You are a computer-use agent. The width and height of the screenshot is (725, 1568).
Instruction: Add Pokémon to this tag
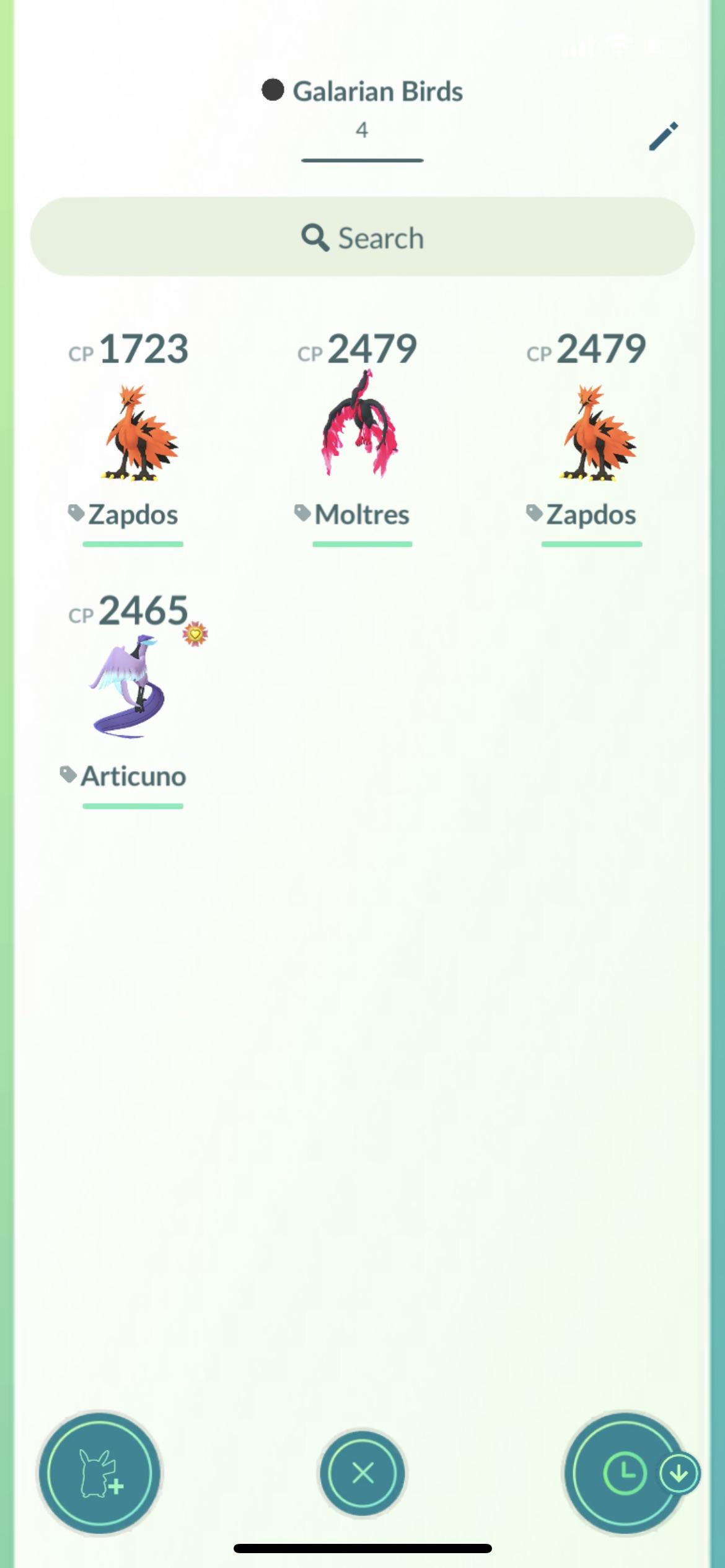100,1474
